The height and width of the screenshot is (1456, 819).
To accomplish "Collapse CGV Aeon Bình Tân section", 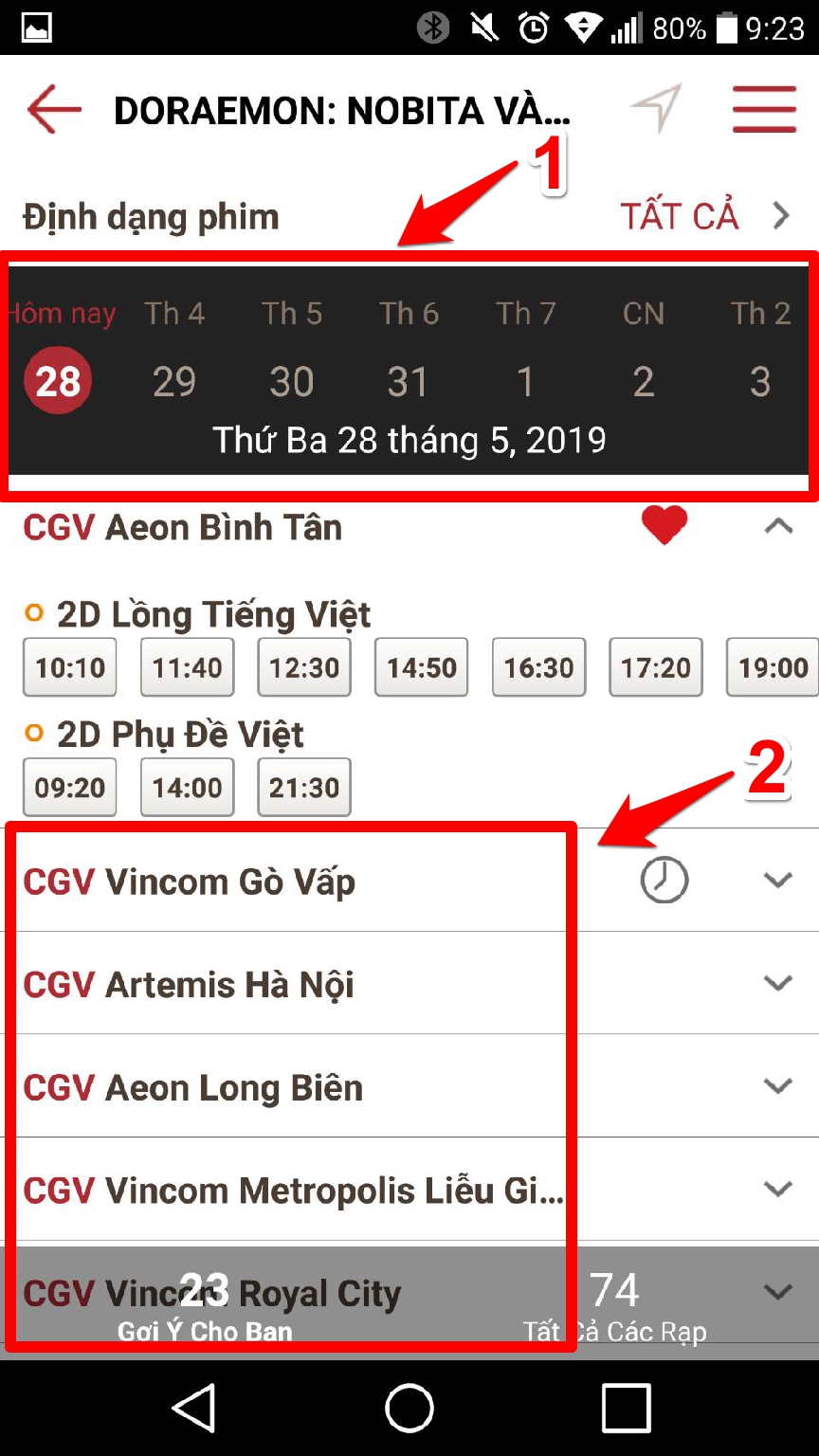I will click(778, 525).
